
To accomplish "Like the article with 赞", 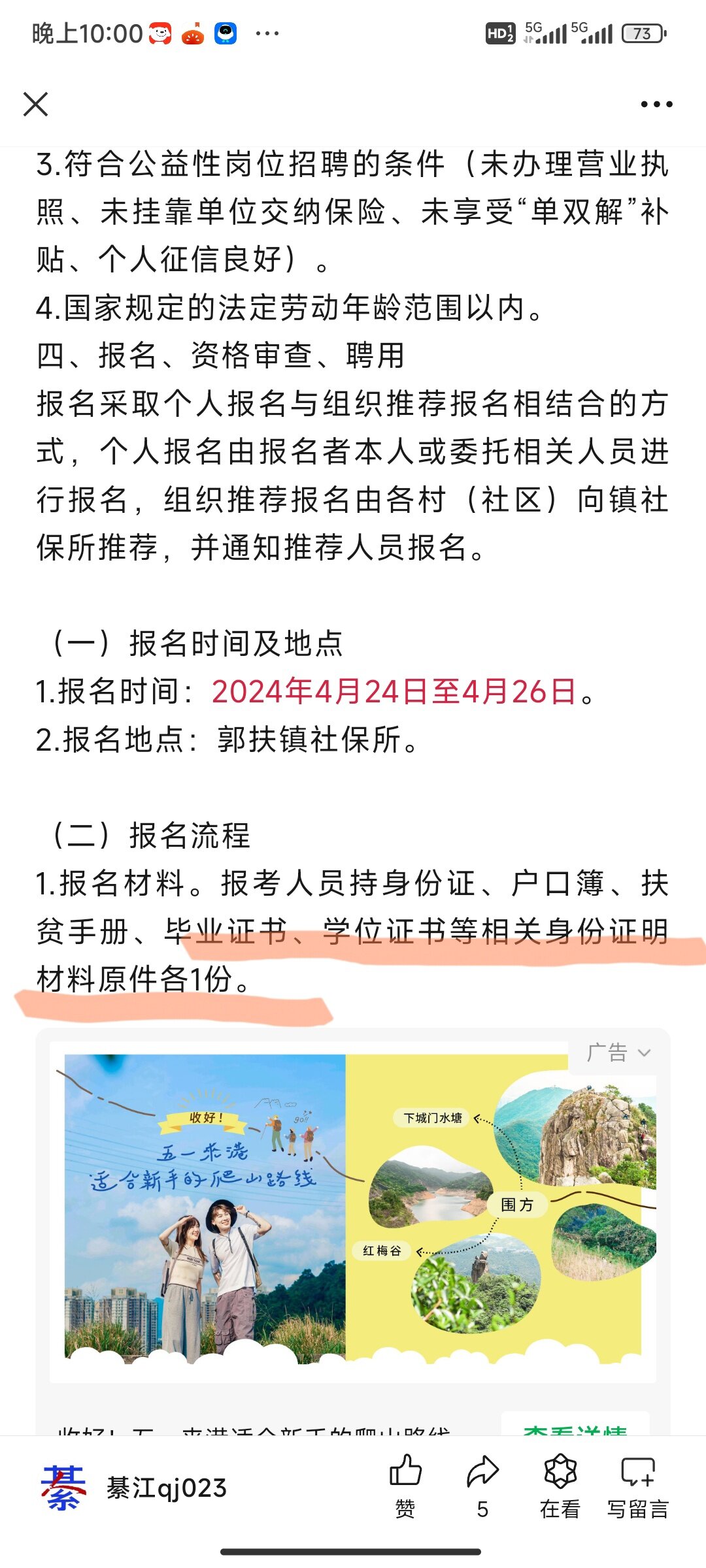I will coord(405,1486).
